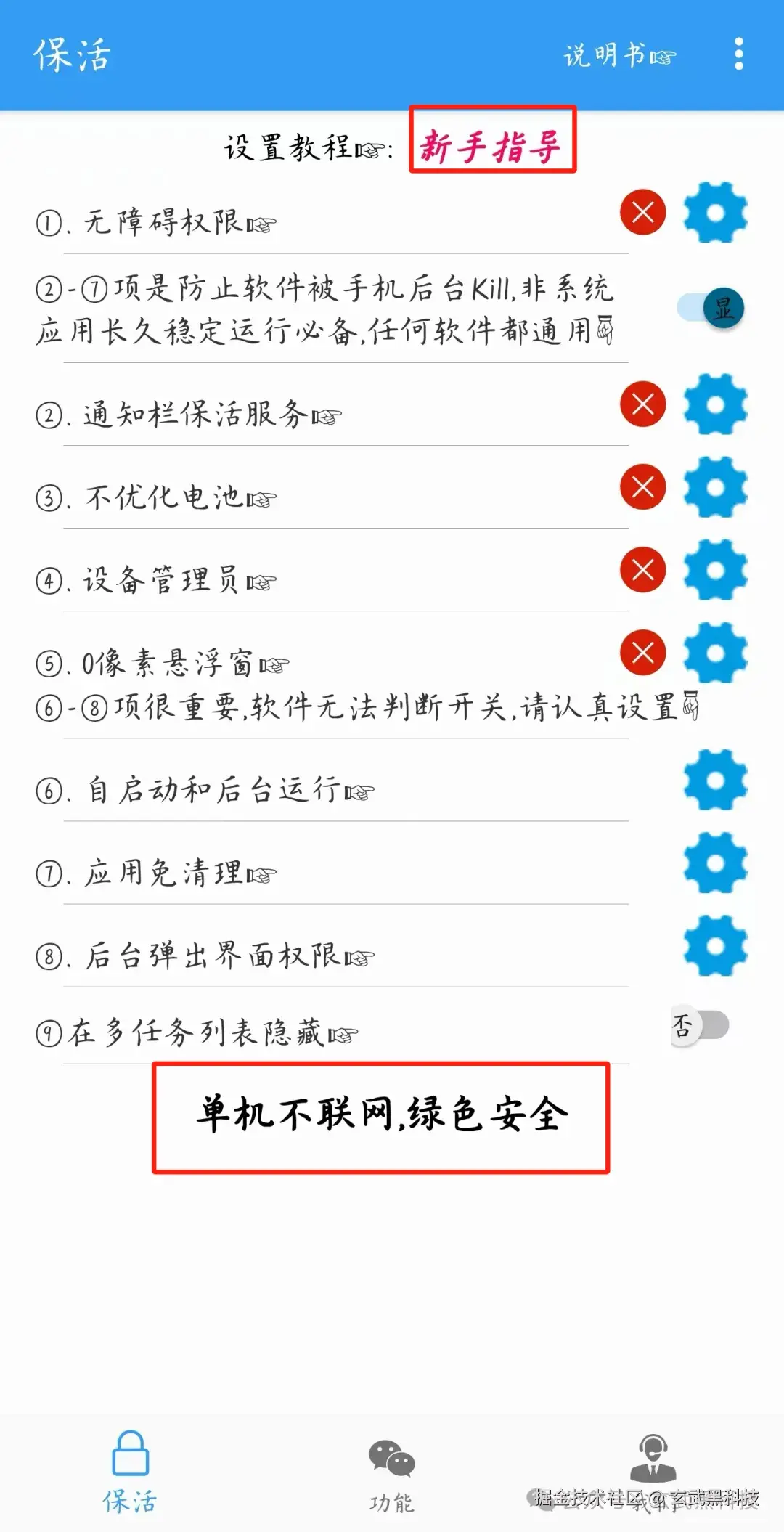The image size is (784, 1532).
Task: Open gear settings for 自启动和后台运行
Action: click(715, 781)
